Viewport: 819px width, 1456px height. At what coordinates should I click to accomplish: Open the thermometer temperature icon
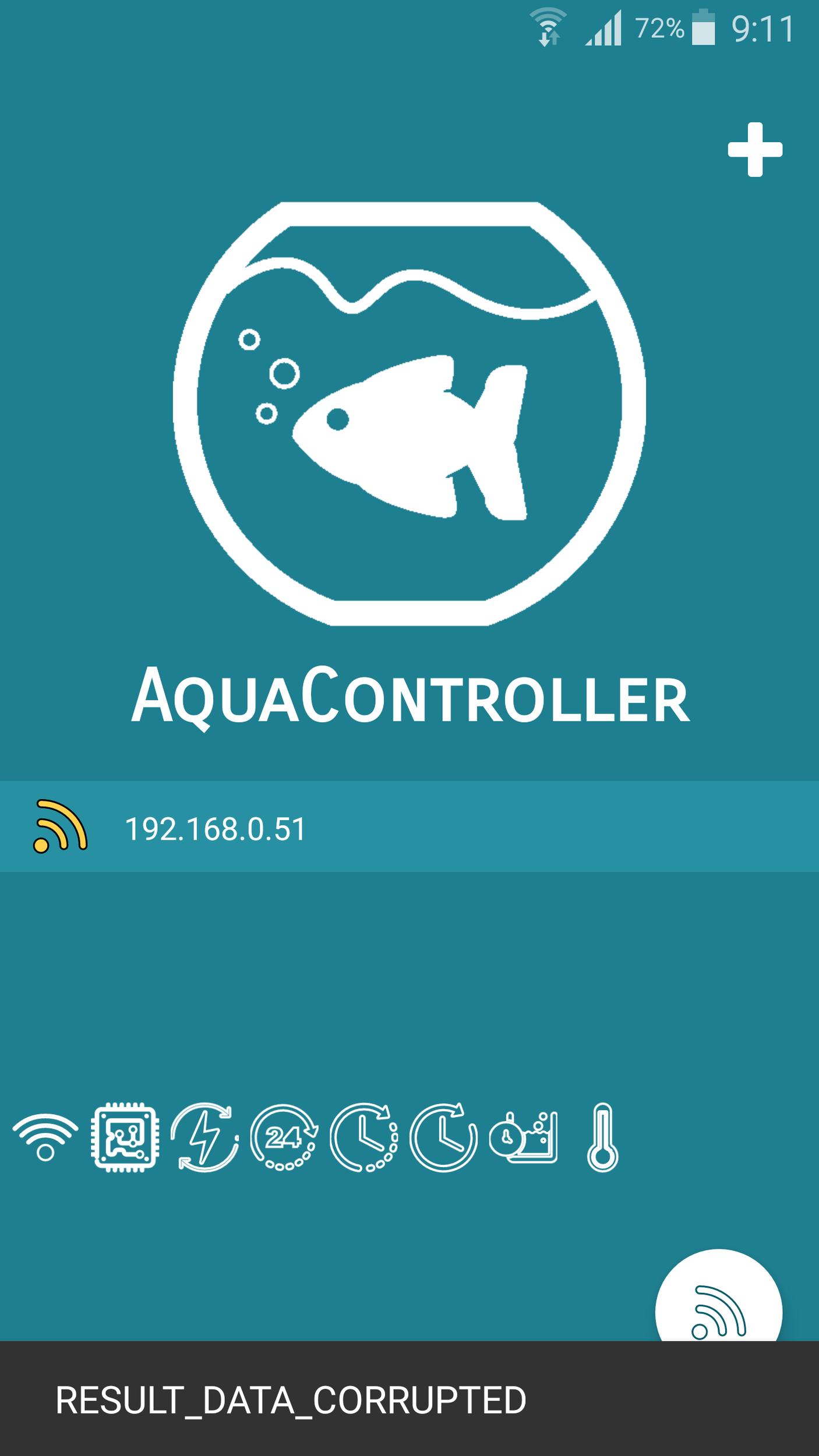(602, 1137)
